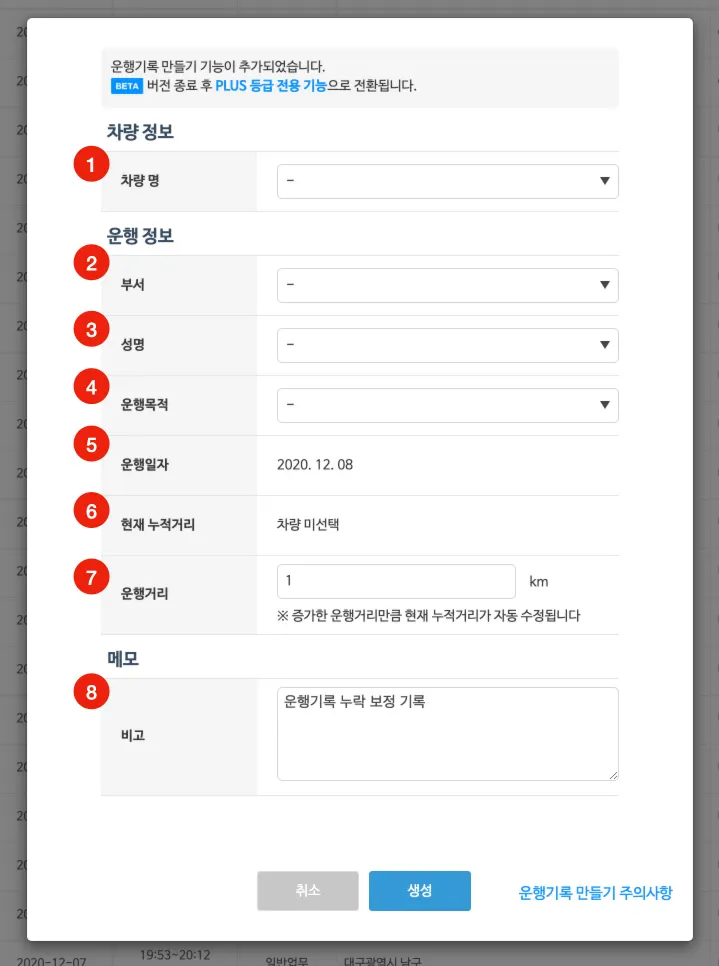Focus the 운행거리 km input field
Image resolution: width=719 pixels, height=966 pixels.
click(395, 581)
